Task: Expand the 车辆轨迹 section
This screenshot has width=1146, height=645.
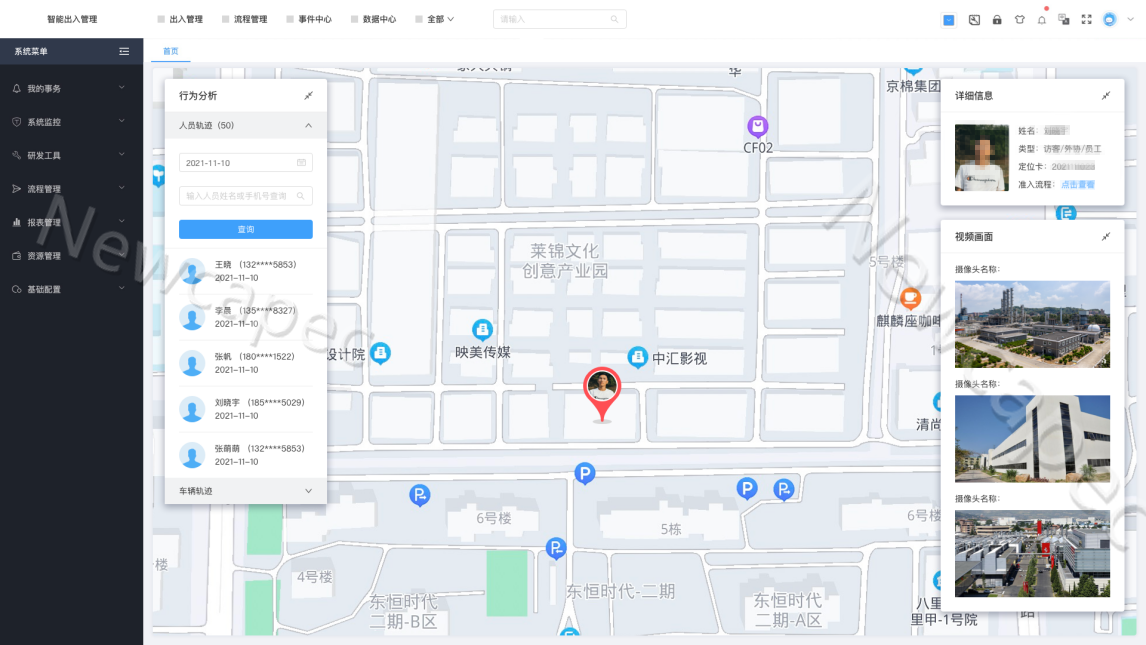Action: click(x=245, y=491)
